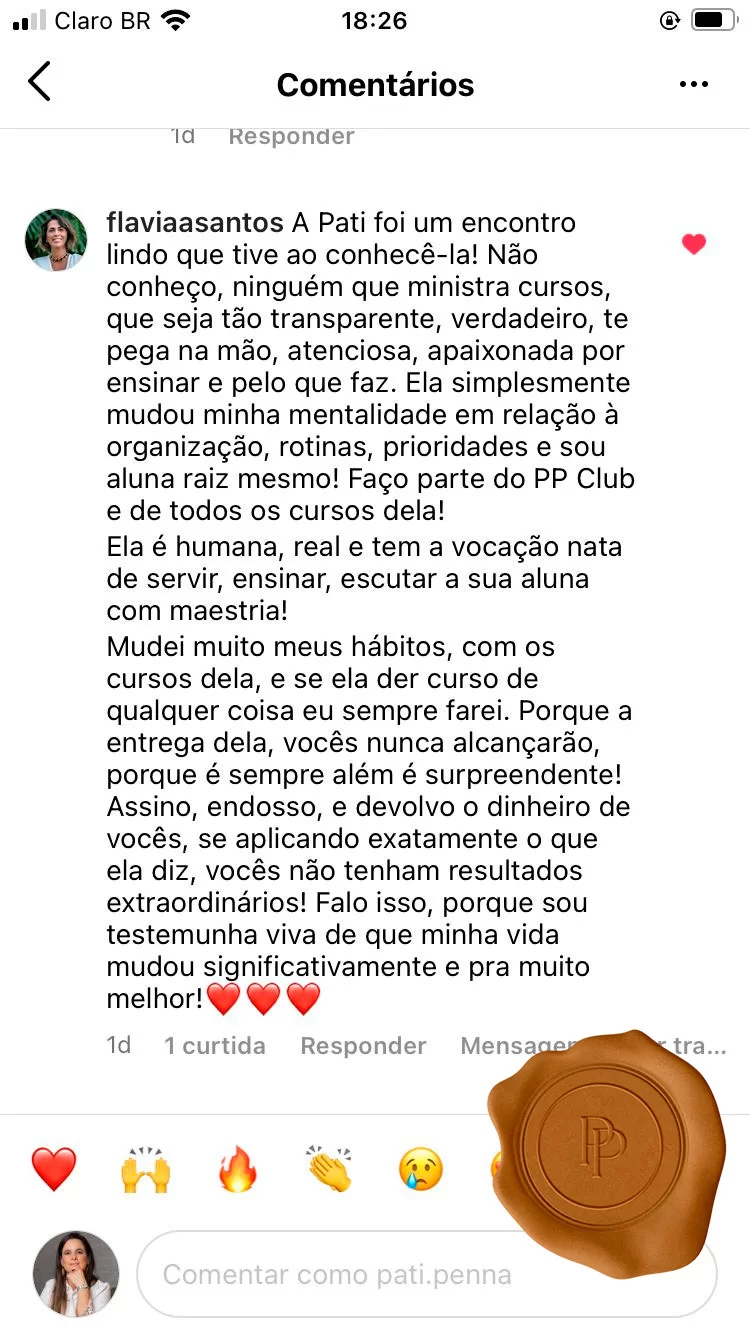Image resolution: width=750 pixels, height=1334 pixels.
Task: Insert the red heart quick emoji
Action: pyautogui.click(x=54, y=1169)
